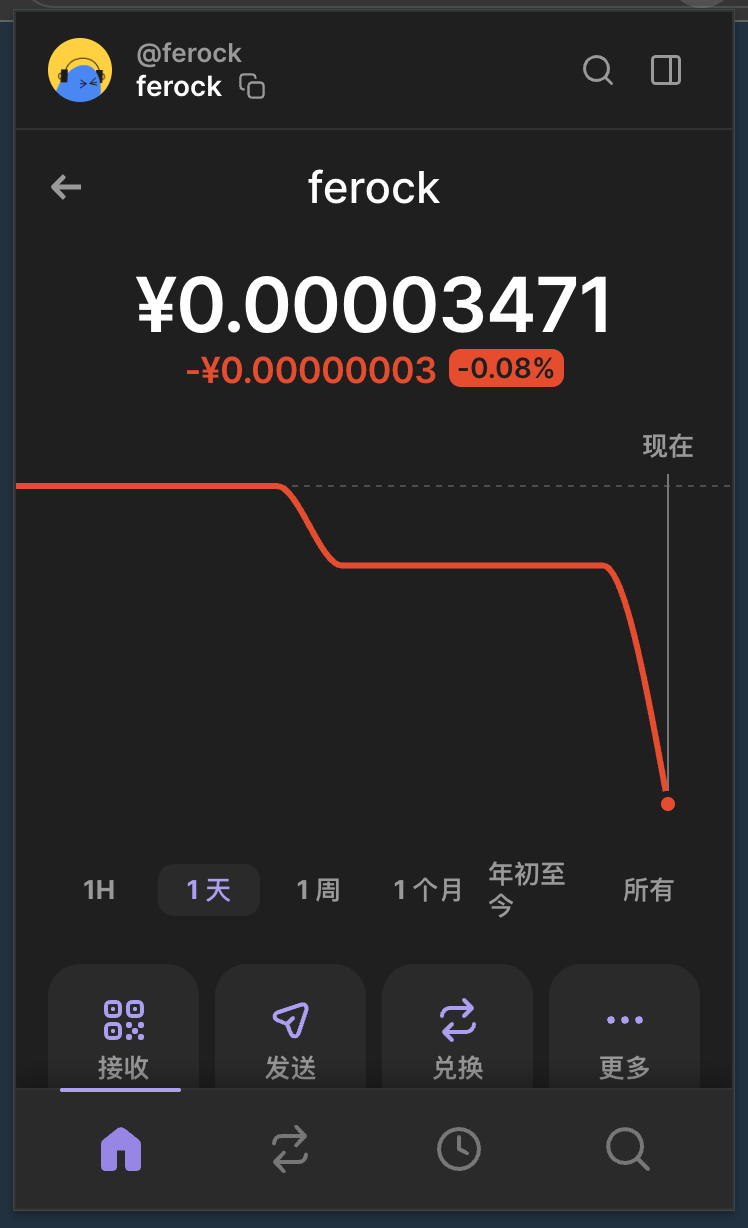Show the 年初至今 chart range
Image resolution: width=748 pixels, height=1228 pixels.
(527, 890)
